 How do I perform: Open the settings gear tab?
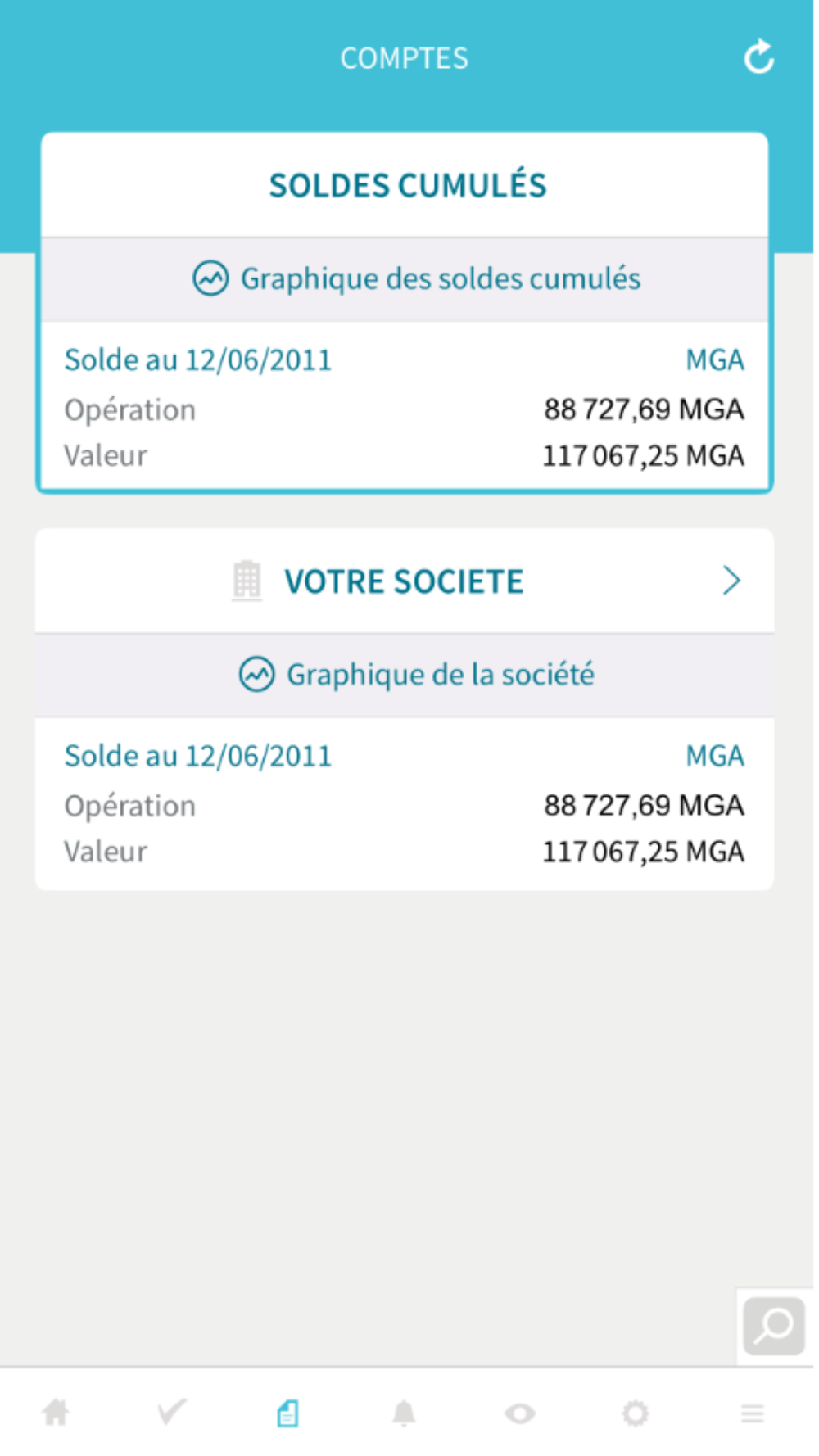click(x=636, y=1413)
